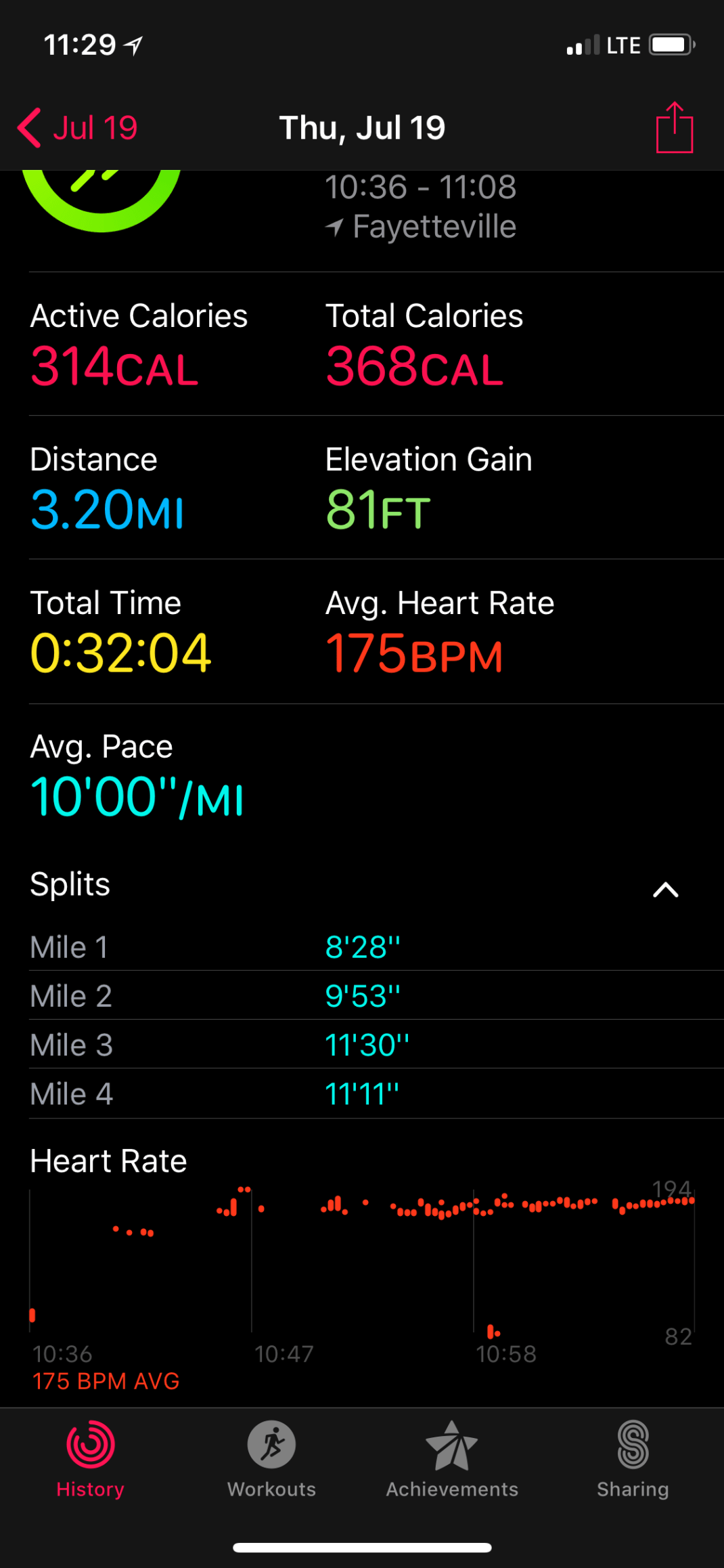View the Achievements tab
Screen dimensions: 724x1568
click(452, 1458)
